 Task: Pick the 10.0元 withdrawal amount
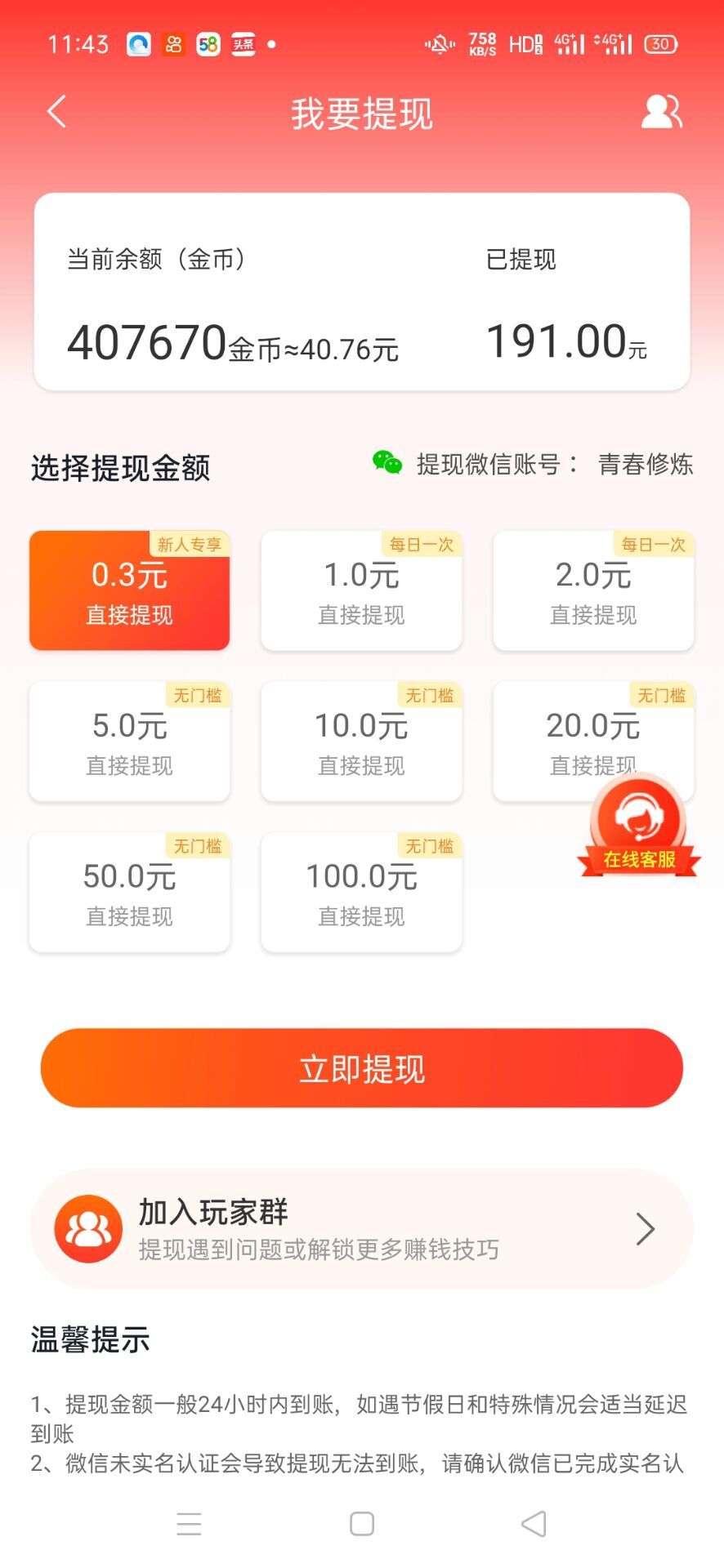361,742
